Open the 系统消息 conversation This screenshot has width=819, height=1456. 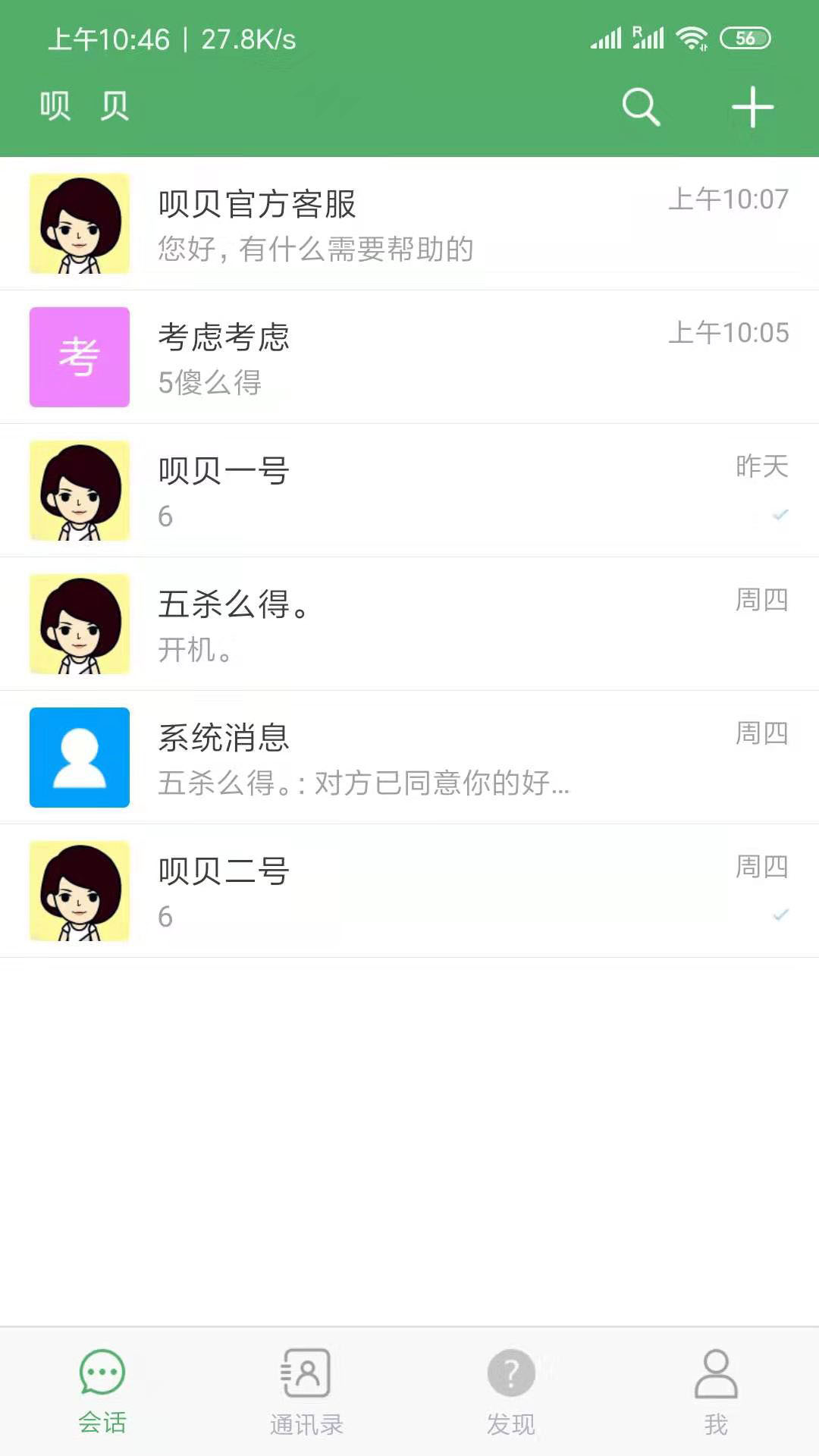point(409,758)
